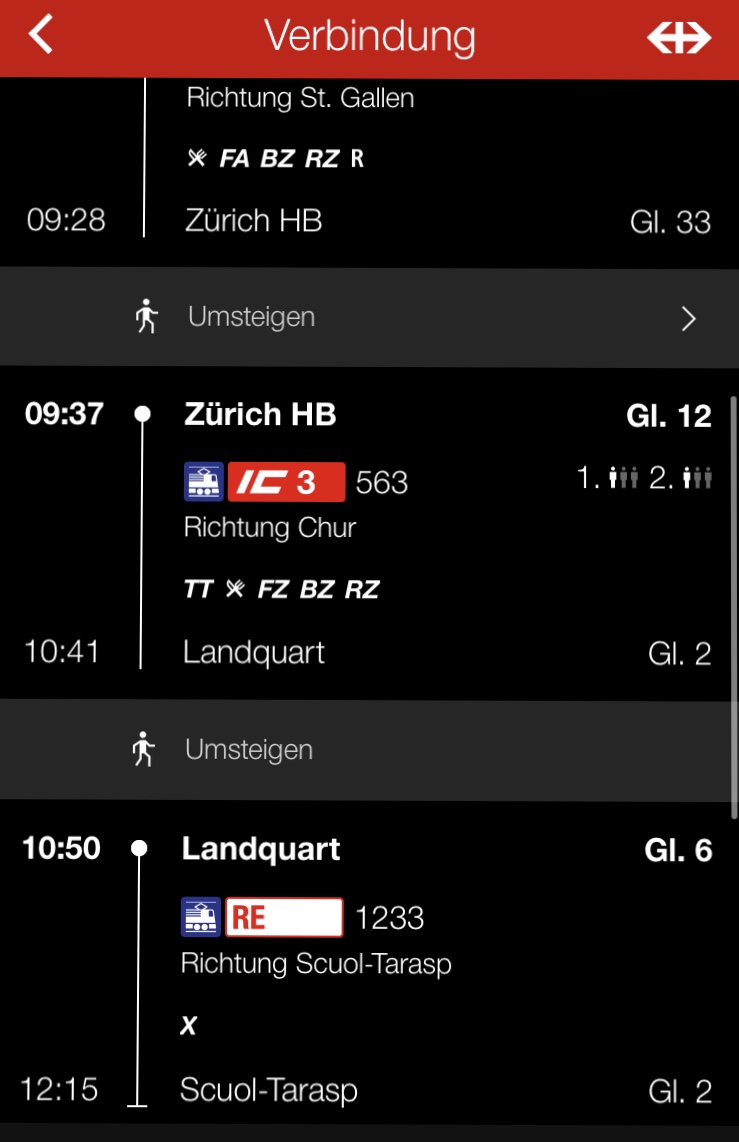The height and width of the screenshot is (1142, 739).
Task: Go back from the Verbindung screen
Action: pos(40,35)
